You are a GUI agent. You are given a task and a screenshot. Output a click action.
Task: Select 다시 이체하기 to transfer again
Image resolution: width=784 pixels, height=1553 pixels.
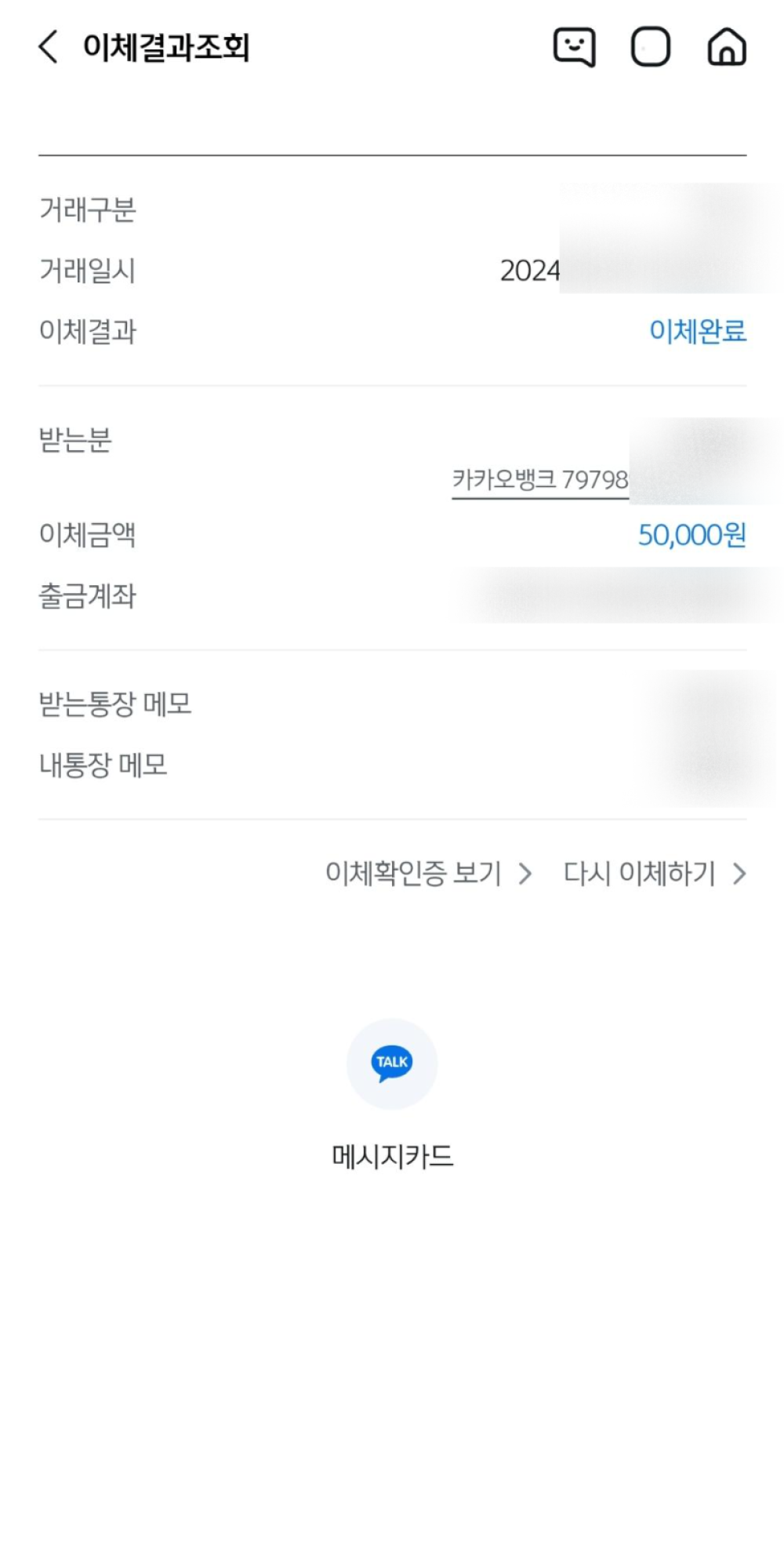pyautogui.click(x=654, y=873)
